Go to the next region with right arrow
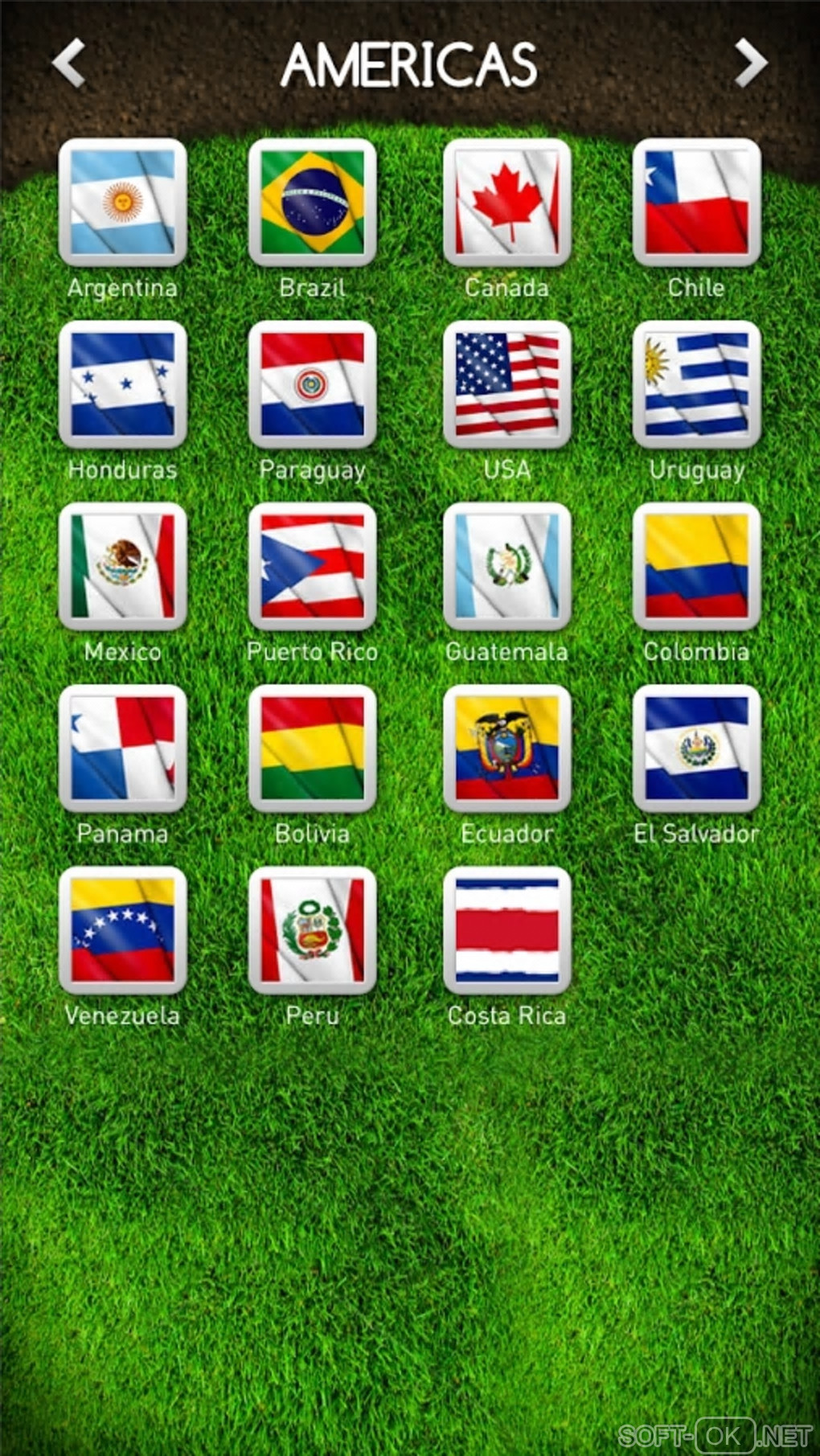The image size is (820, 1456). pyautogui.click(x=751, y=63)
